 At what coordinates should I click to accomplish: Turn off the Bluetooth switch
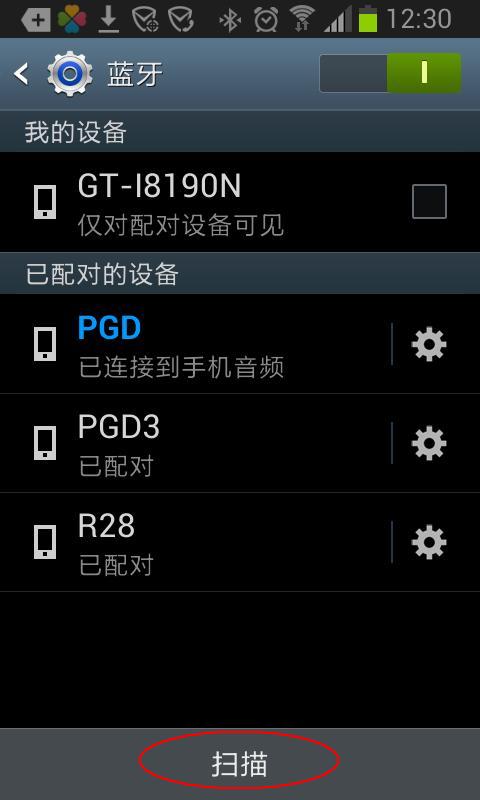390,73
